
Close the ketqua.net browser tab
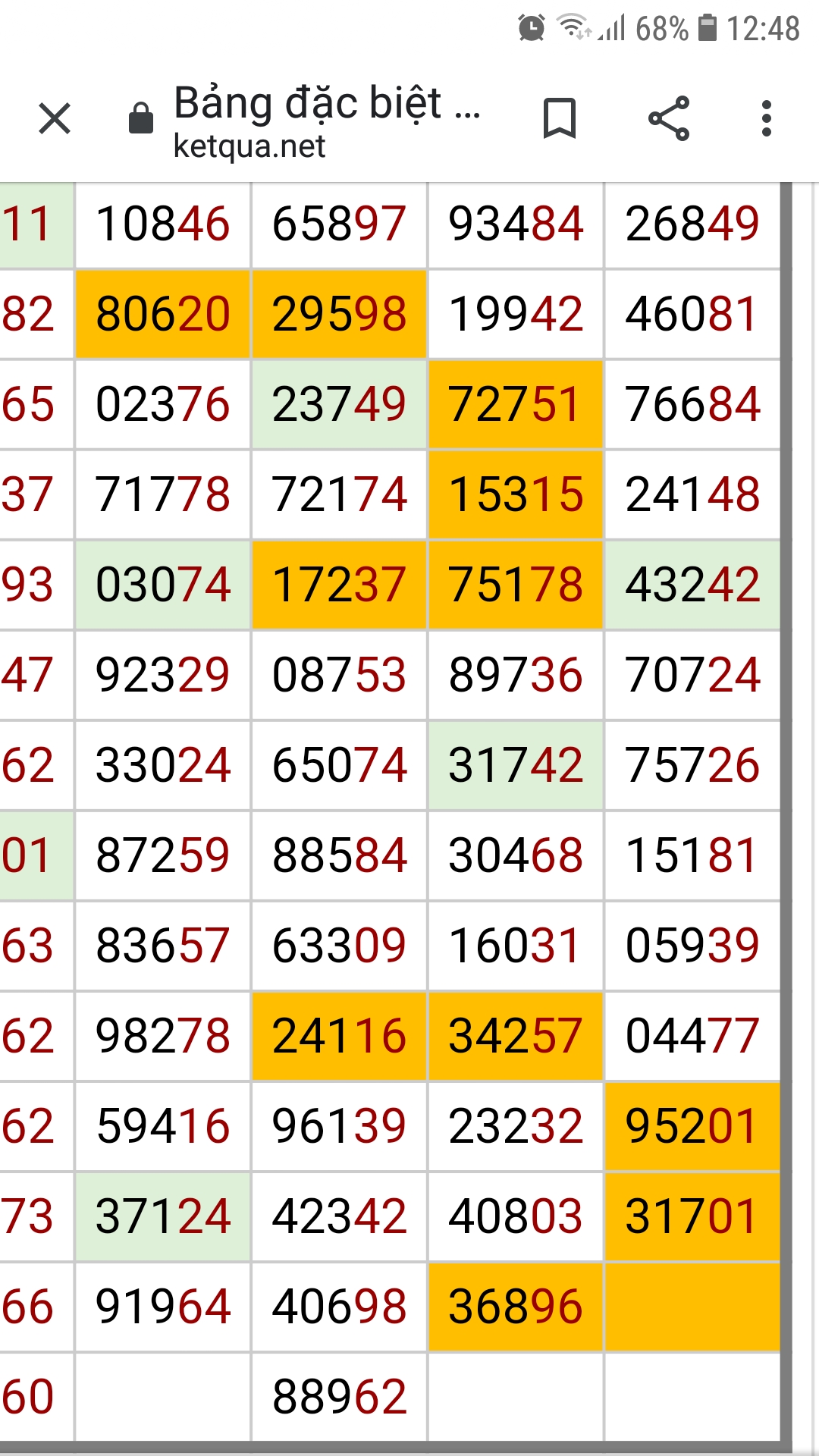(x=55, y=119)
